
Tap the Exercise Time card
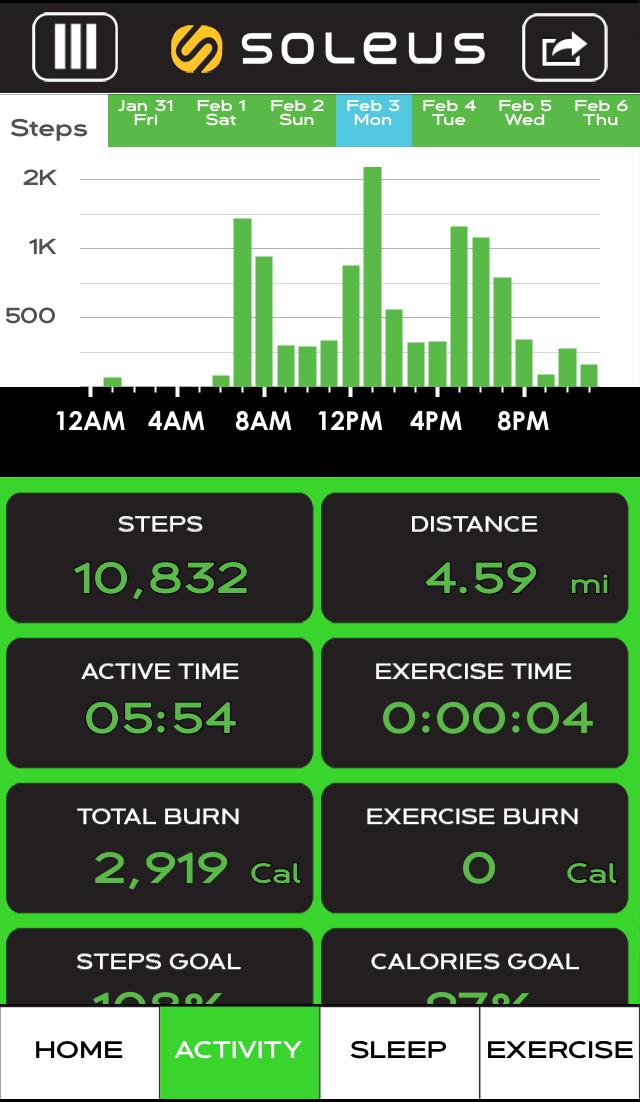(x=475, y=703)
